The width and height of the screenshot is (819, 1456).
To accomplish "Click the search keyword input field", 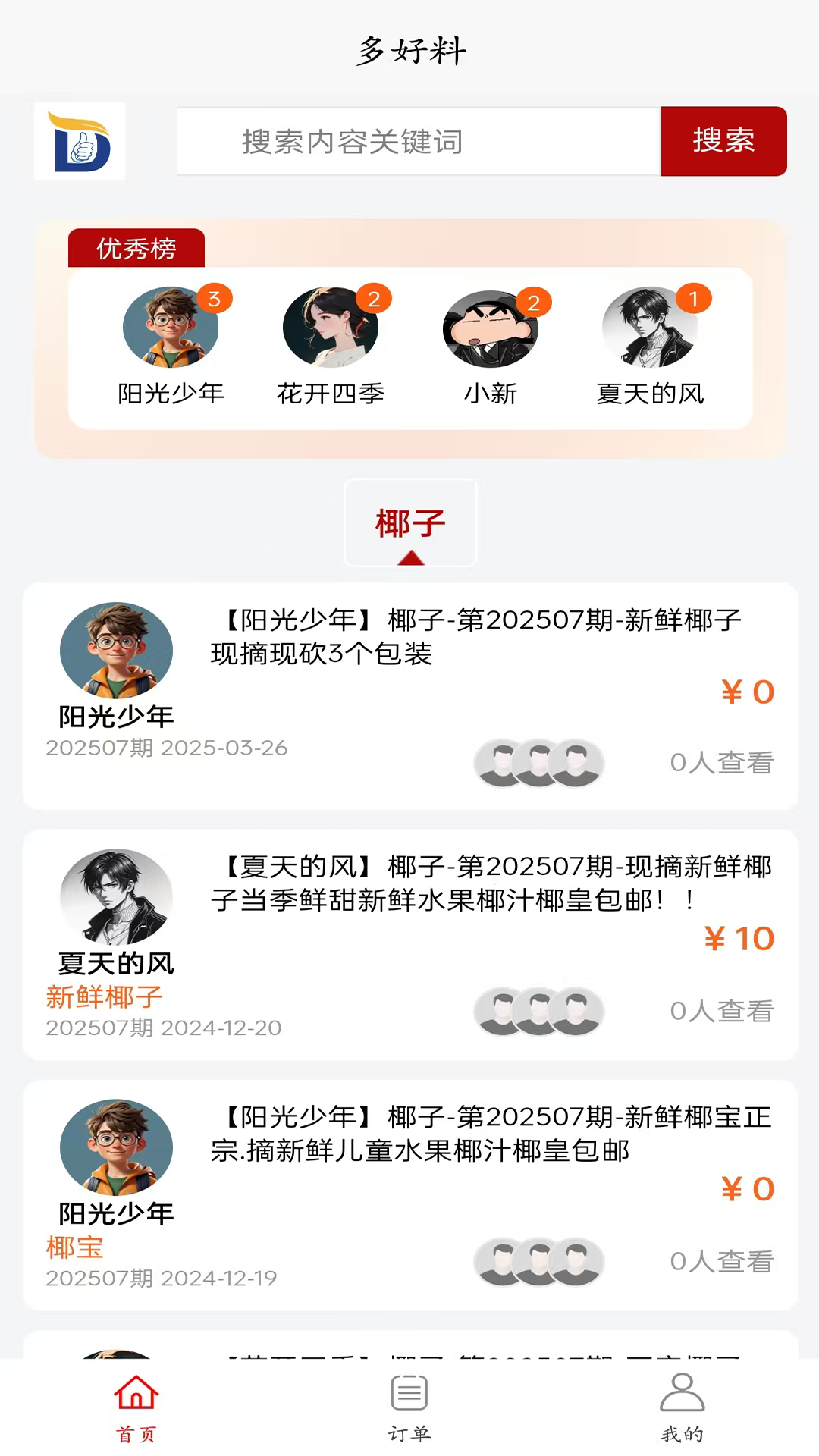I will [x=417, y=141].
